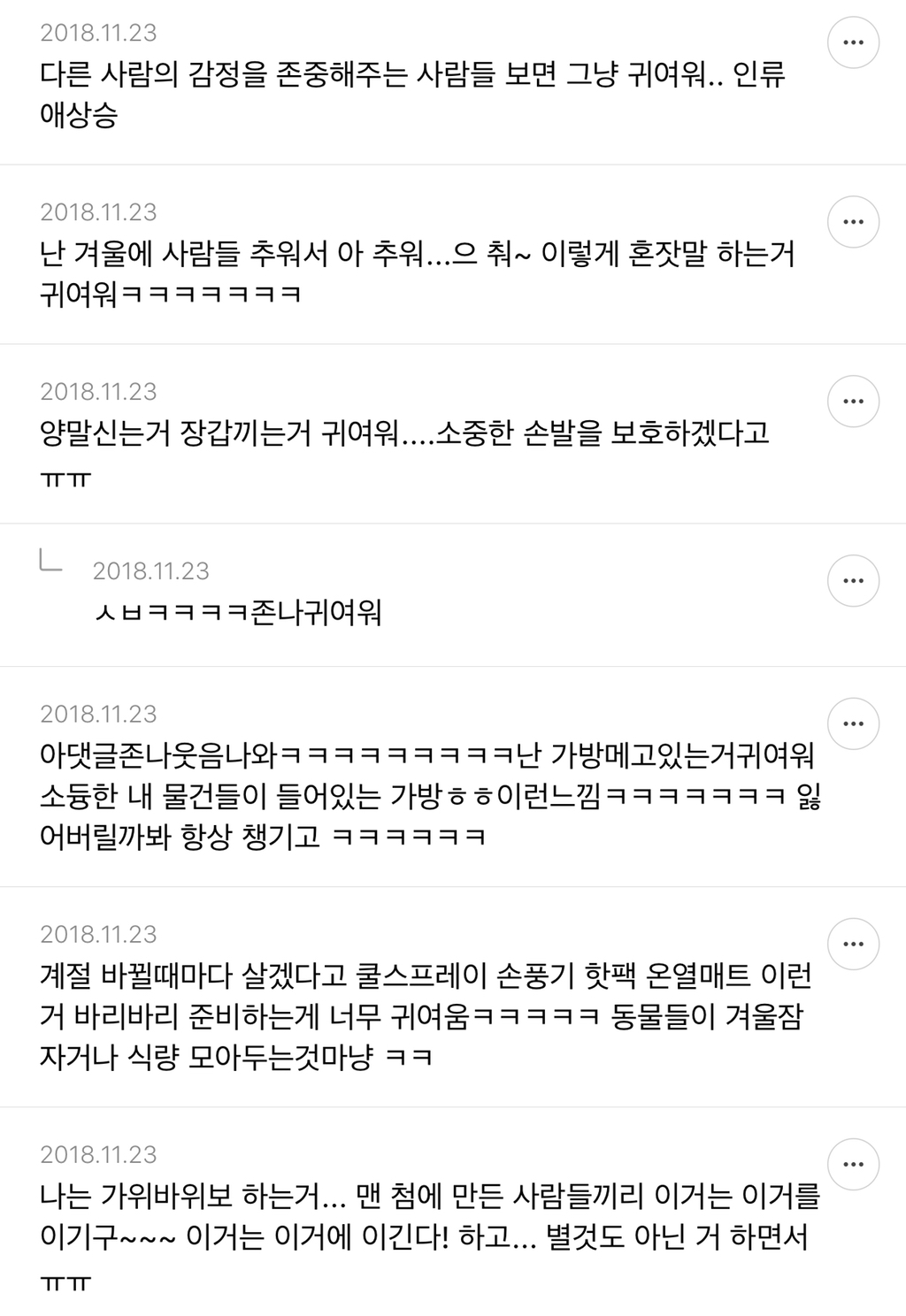The height and width of the screenshot is (1316, 906).
Task: Open options for the 가위바위보 comment
Action: (853, 1164)
